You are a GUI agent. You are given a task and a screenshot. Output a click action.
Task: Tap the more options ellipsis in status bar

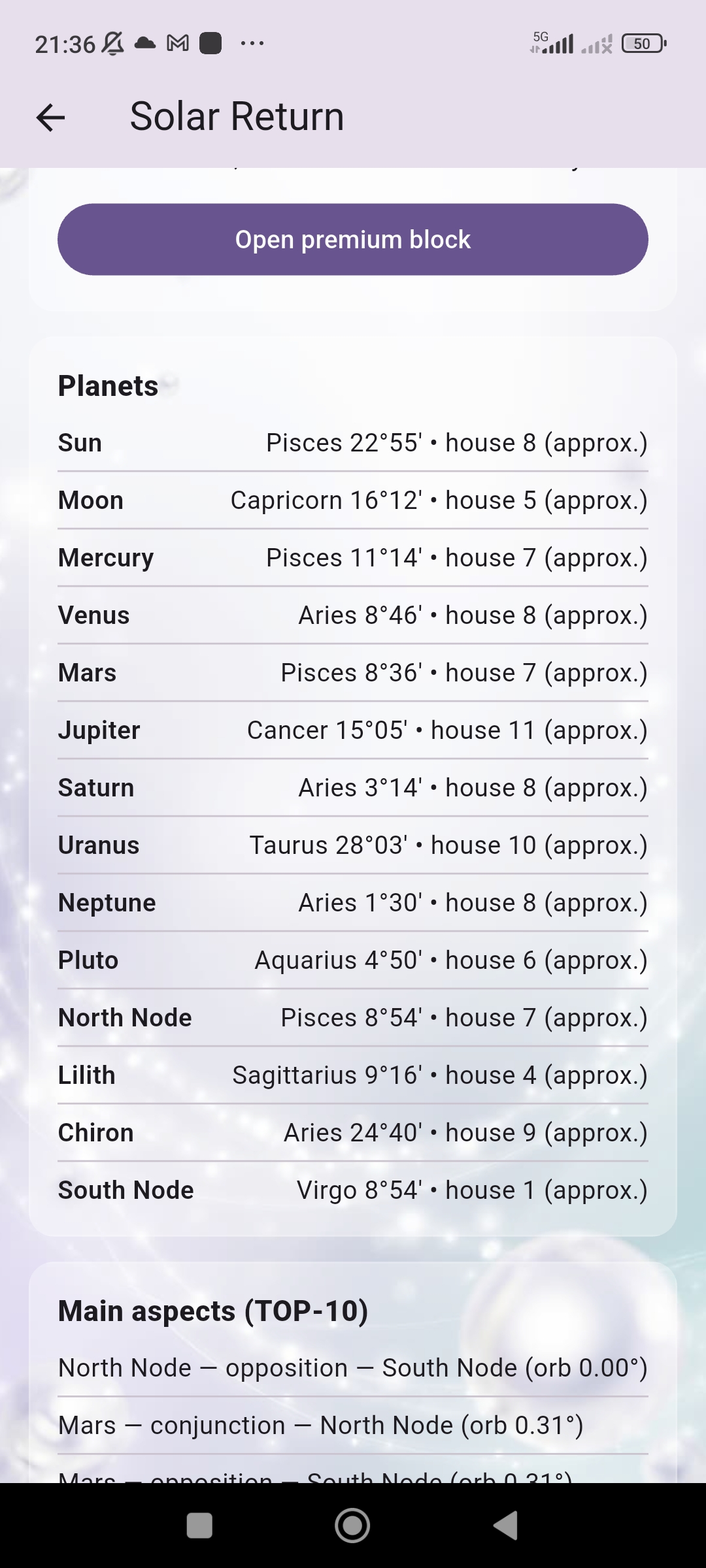(x=252, y=42)
